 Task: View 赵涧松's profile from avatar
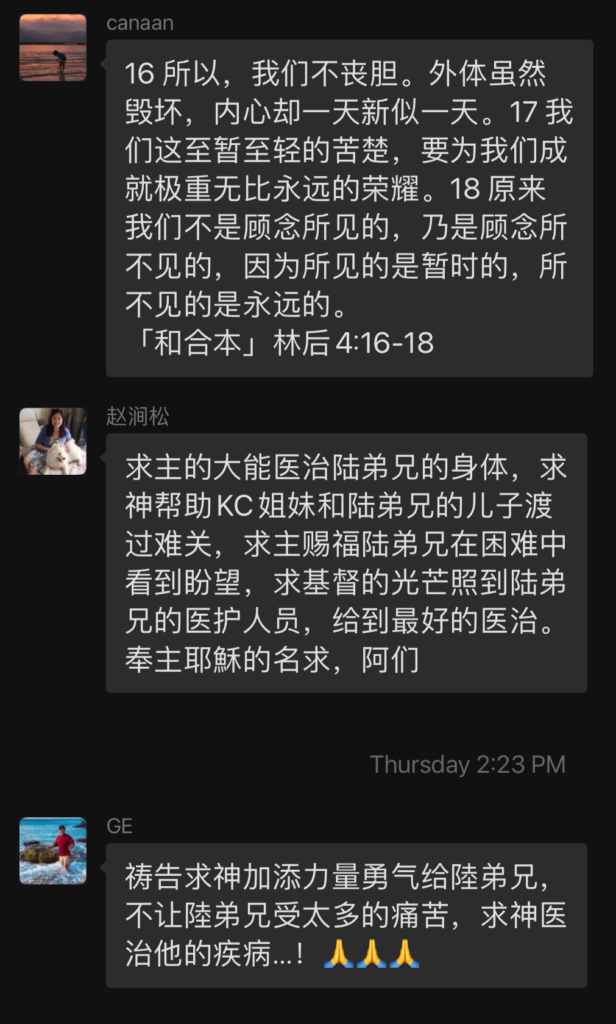(x=53, y=441)
